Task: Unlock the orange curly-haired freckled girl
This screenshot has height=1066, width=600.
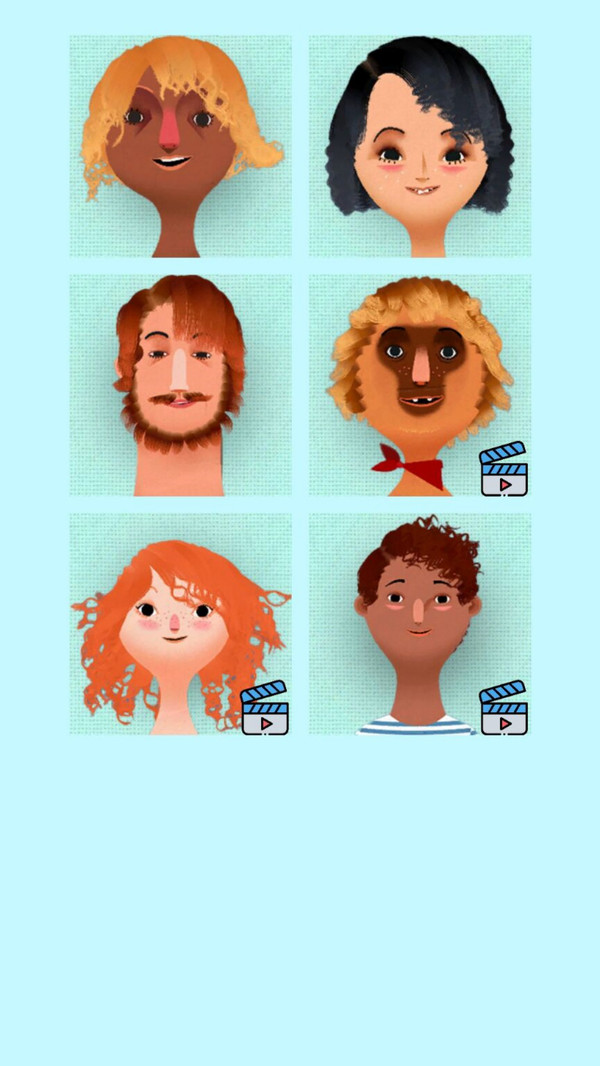Action: point(264,708)
